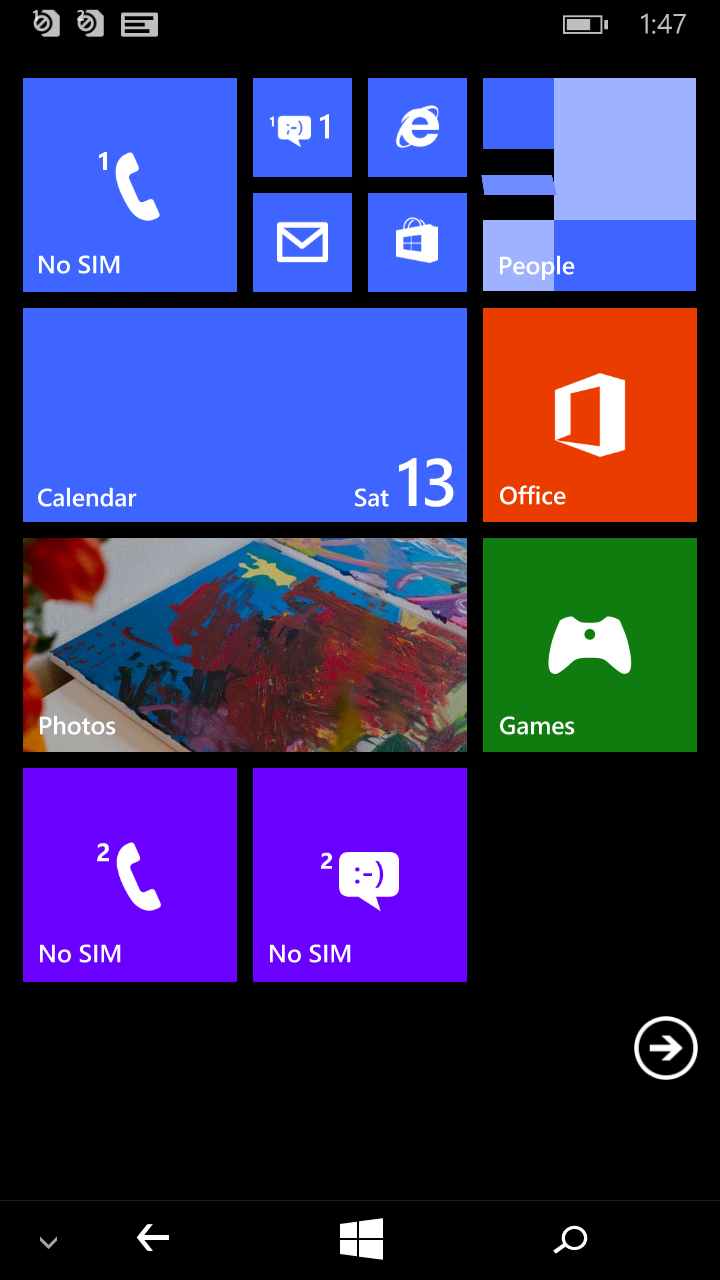The width and height of the screenshot is (720, 1280).
Task: Open the mail tile
Action: click(x=302, y=242)
